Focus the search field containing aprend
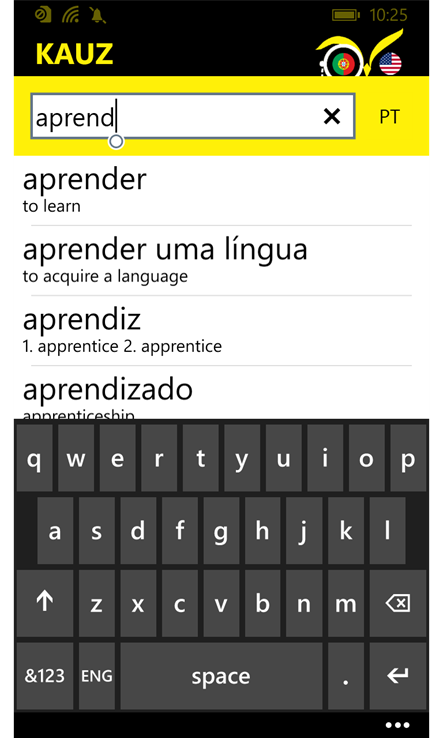This screenshot has height=738, width=443. pyautogui.click(x=193, y=116)
